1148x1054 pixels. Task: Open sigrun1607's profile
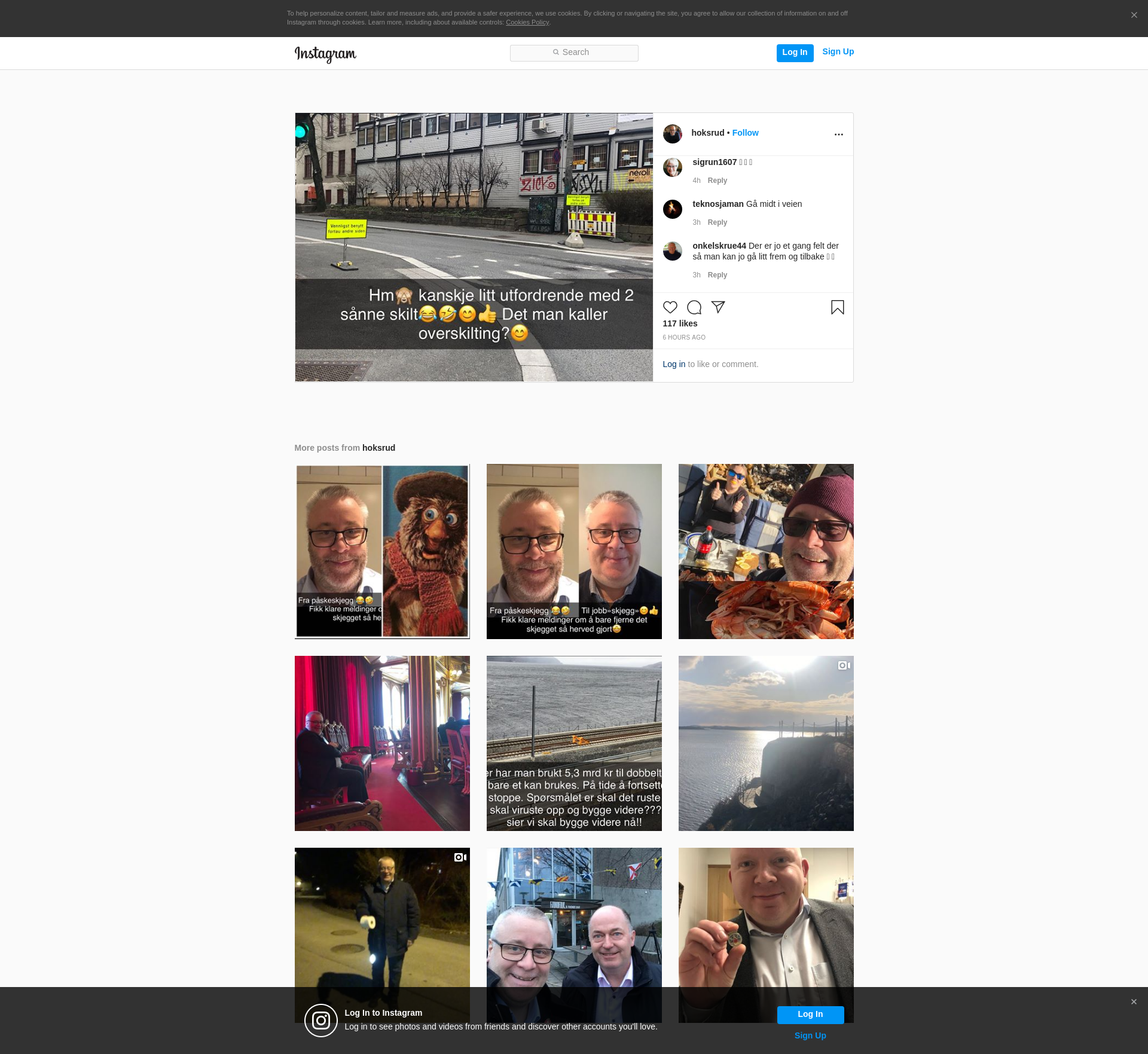click(x=714, y=163)
